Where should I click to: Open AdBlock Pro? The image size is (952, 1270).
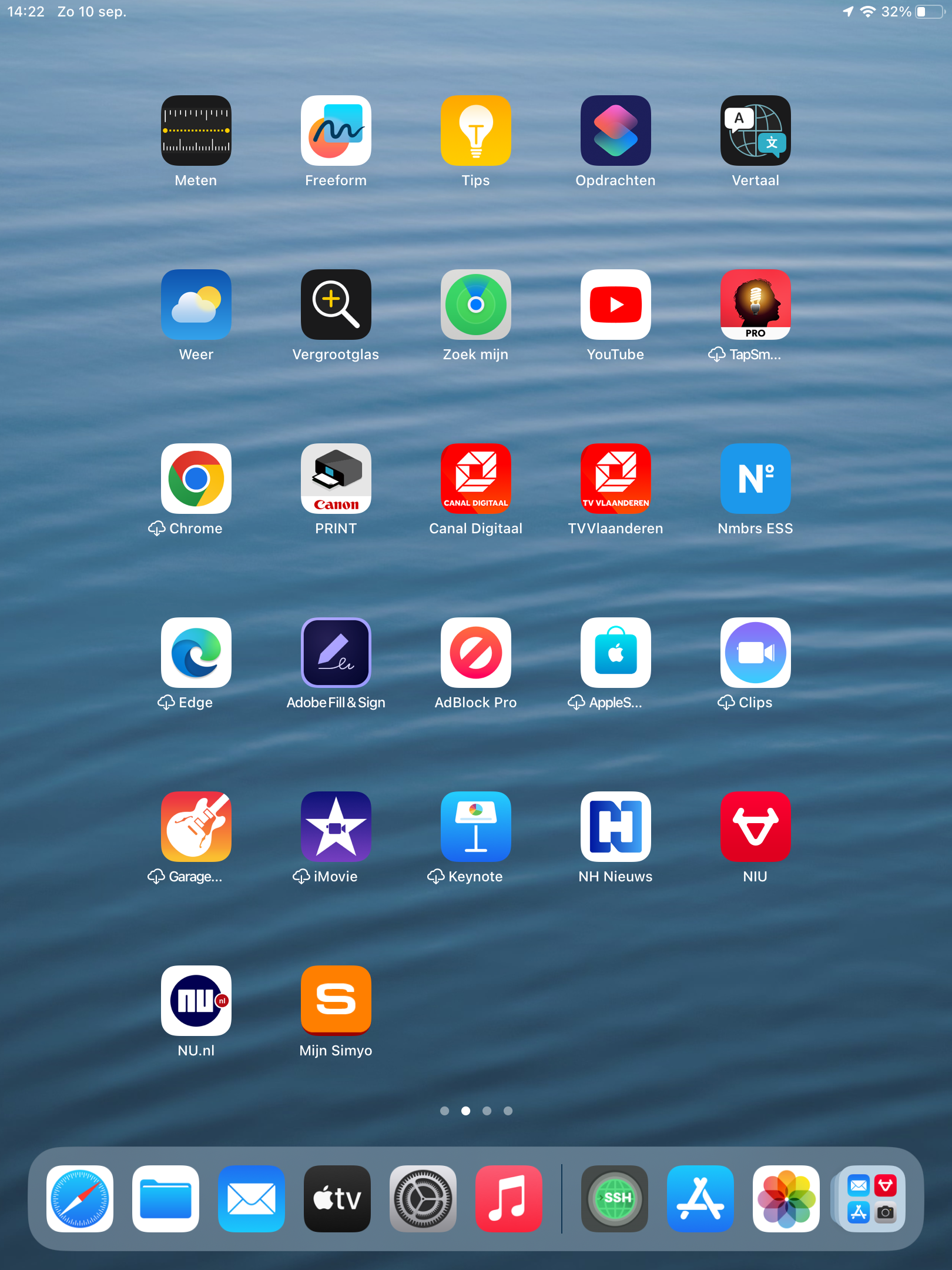[475, 653]
